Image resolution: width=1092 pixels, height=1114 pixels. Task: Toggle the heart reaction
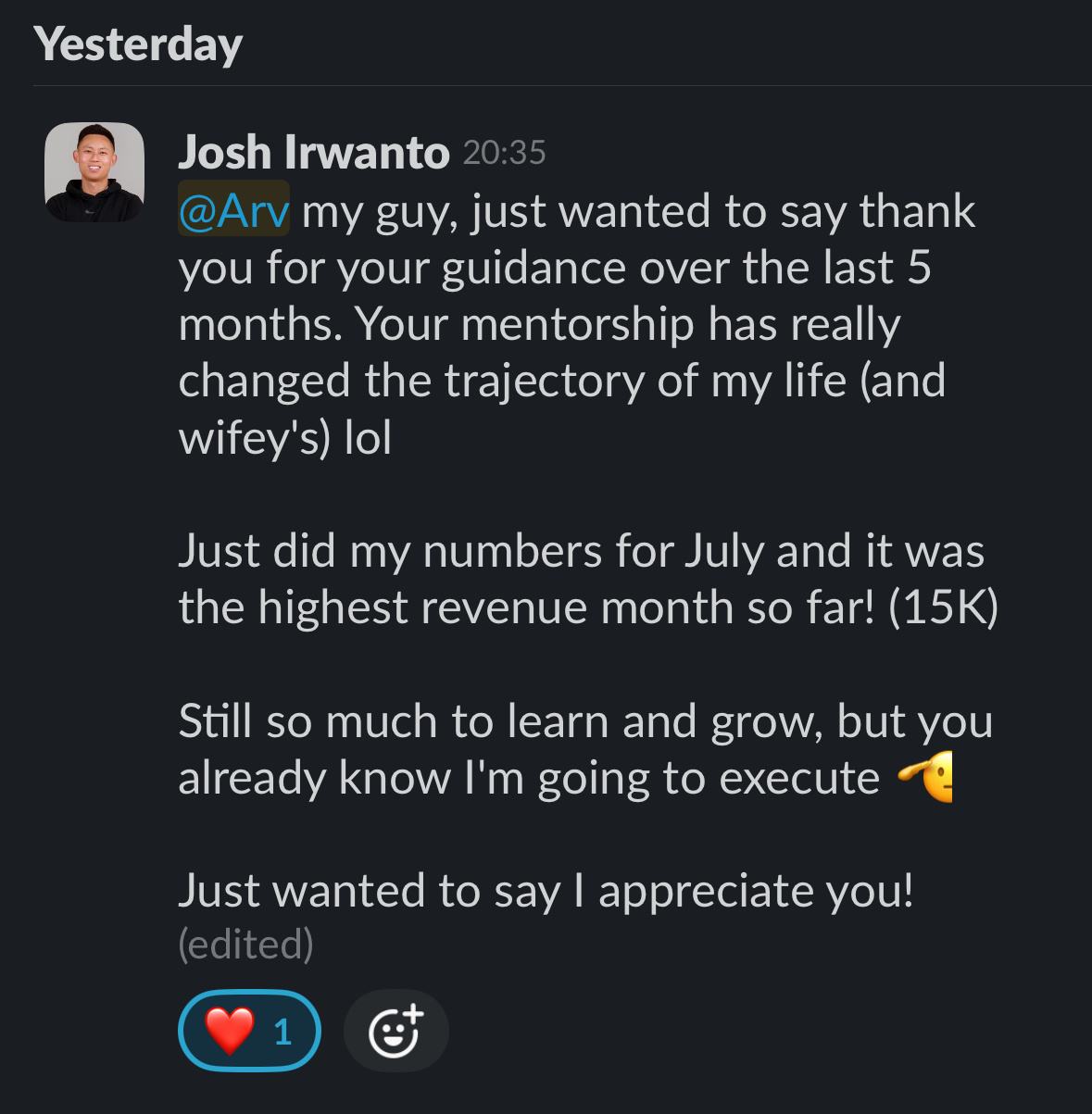pos(248,1031)
